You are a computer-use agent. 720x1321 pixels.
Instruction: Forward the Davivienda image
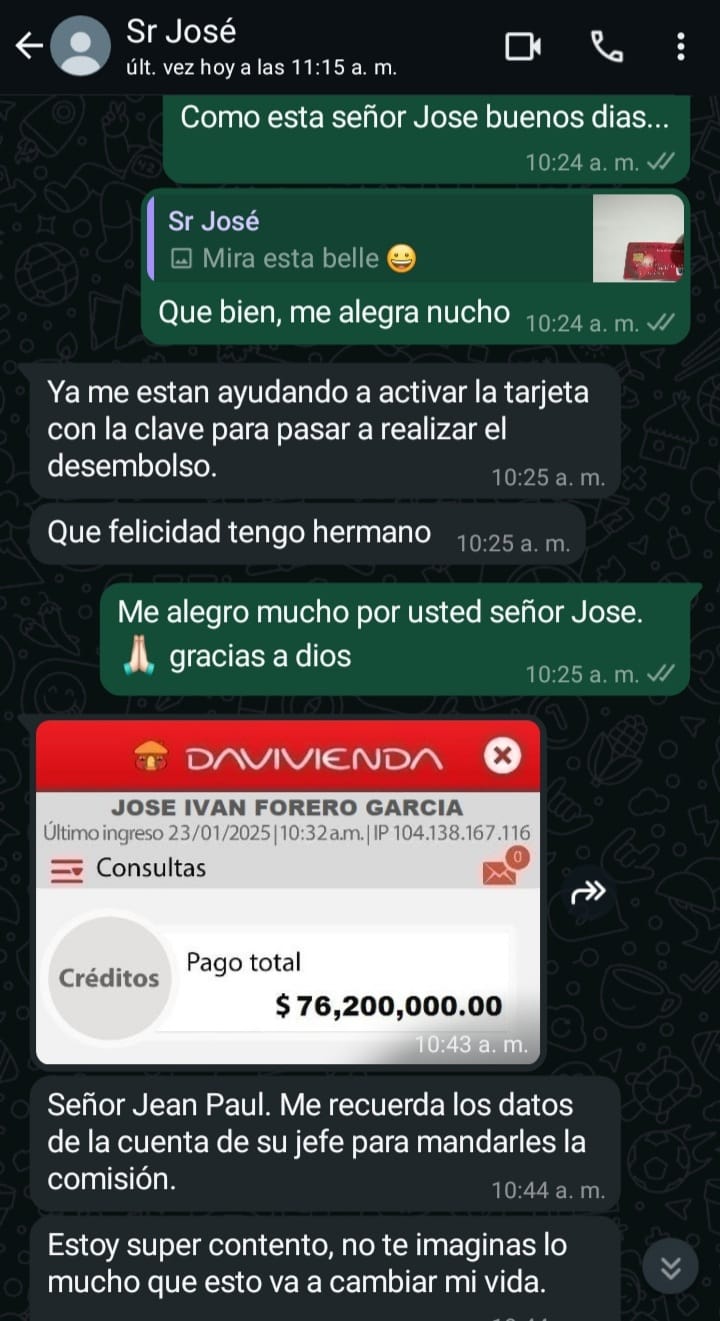(588, 893)
